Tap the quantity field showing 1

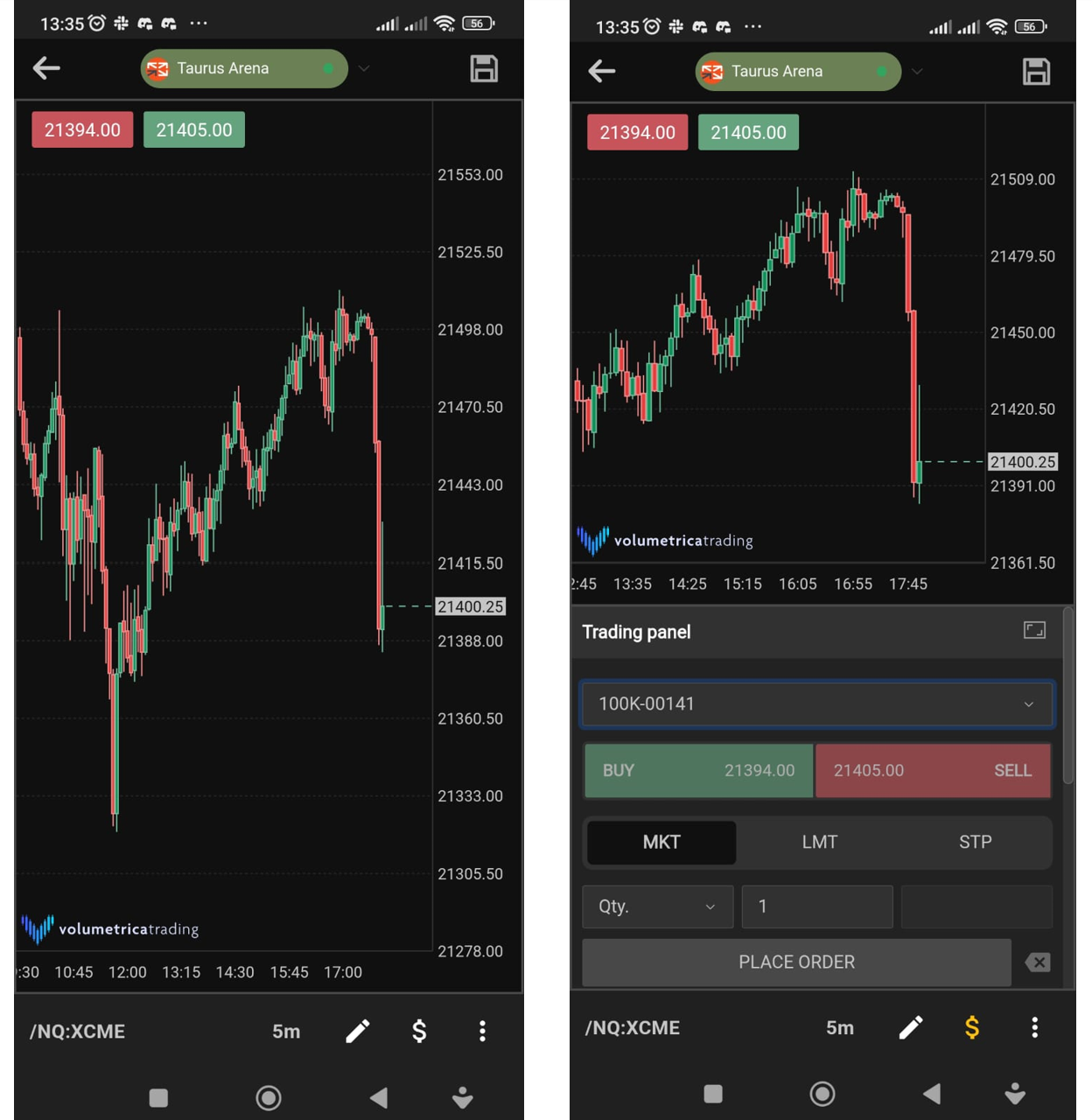[816, 906]
